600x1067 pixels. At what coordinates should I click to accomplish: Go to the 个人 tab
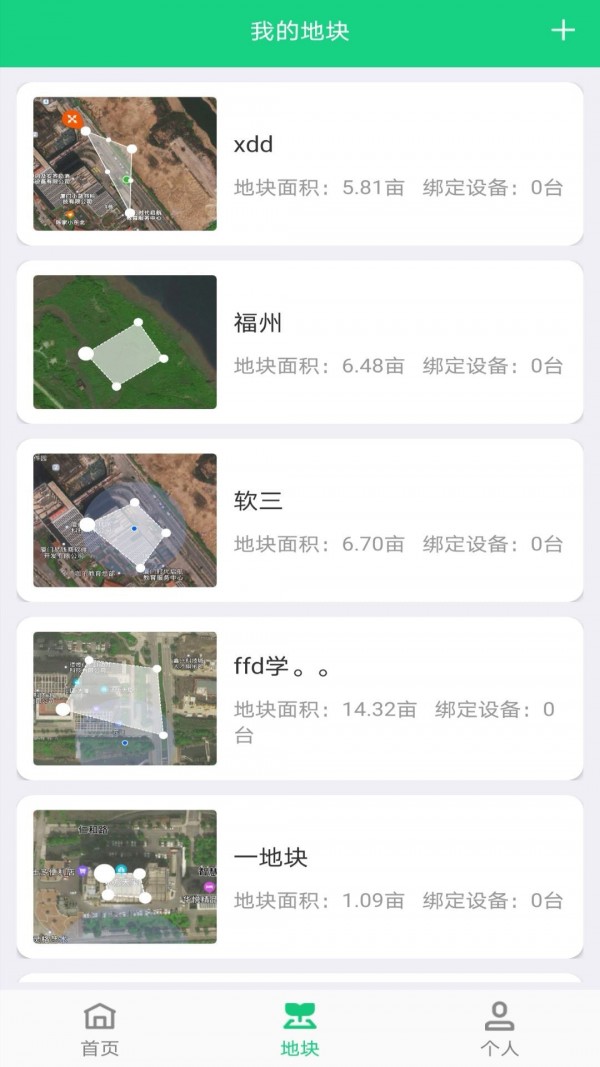click(499, 1029)
